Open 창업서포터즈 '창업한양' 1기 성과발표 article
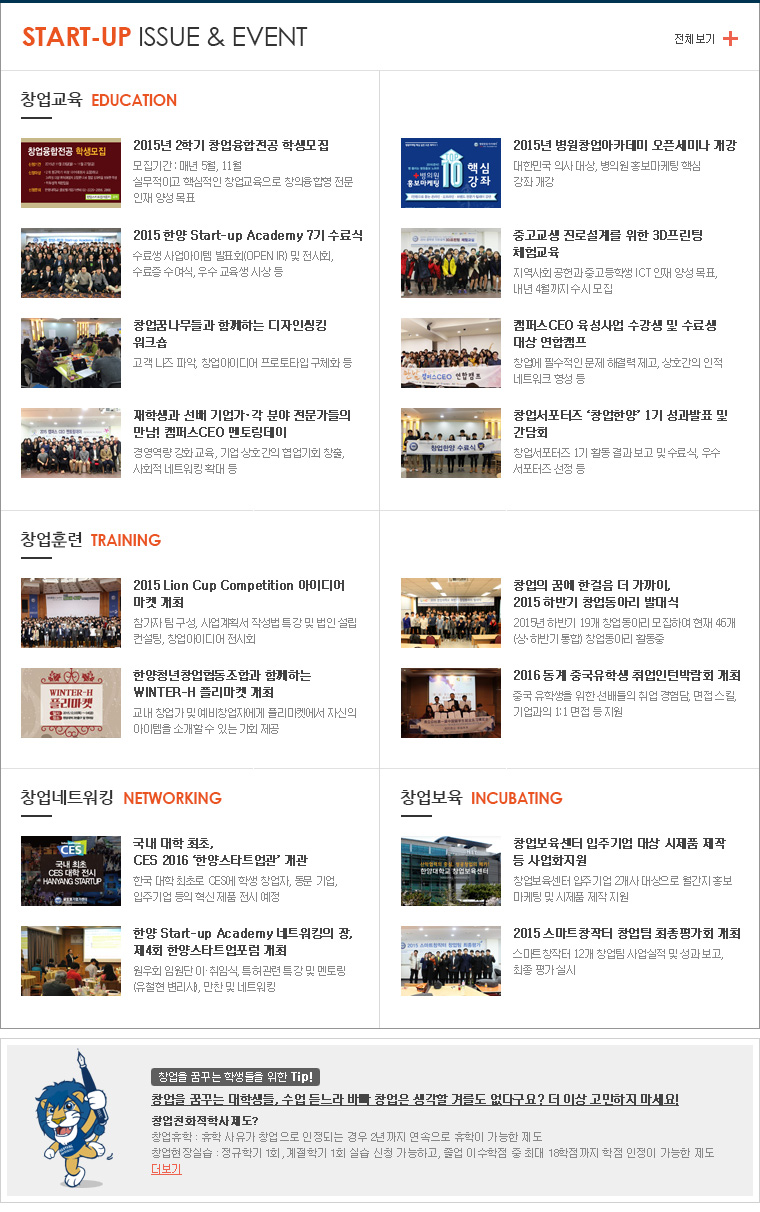This screenshot has width=760, height=1212. [620, 424]
